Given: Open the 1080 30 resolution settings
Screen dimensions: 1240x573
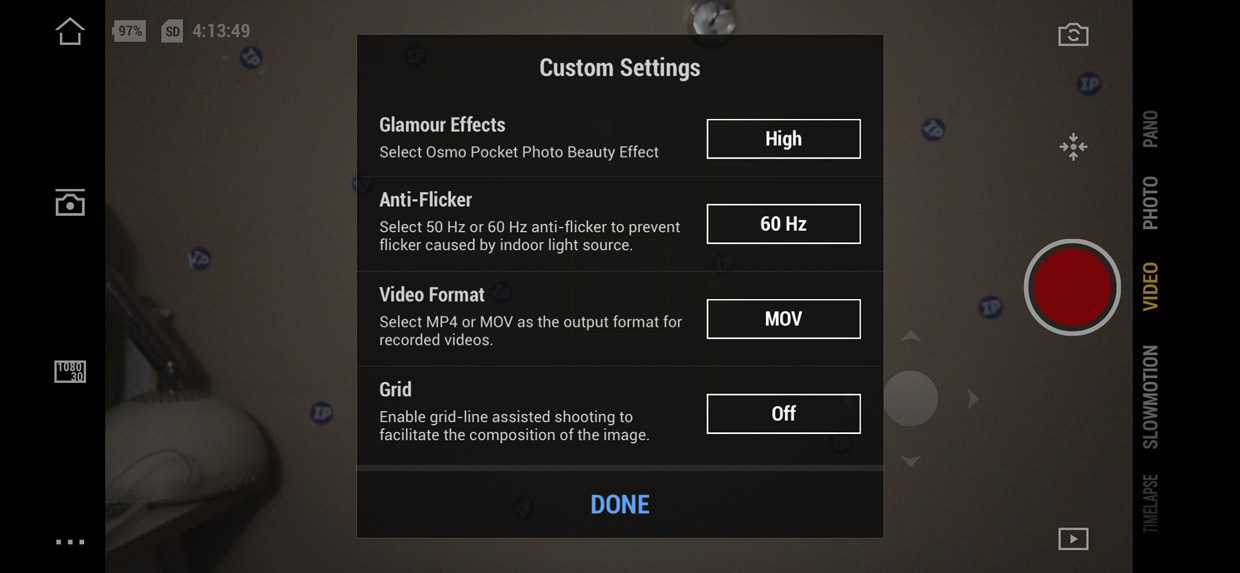Looking at the screenshot, I should point(70,372).
